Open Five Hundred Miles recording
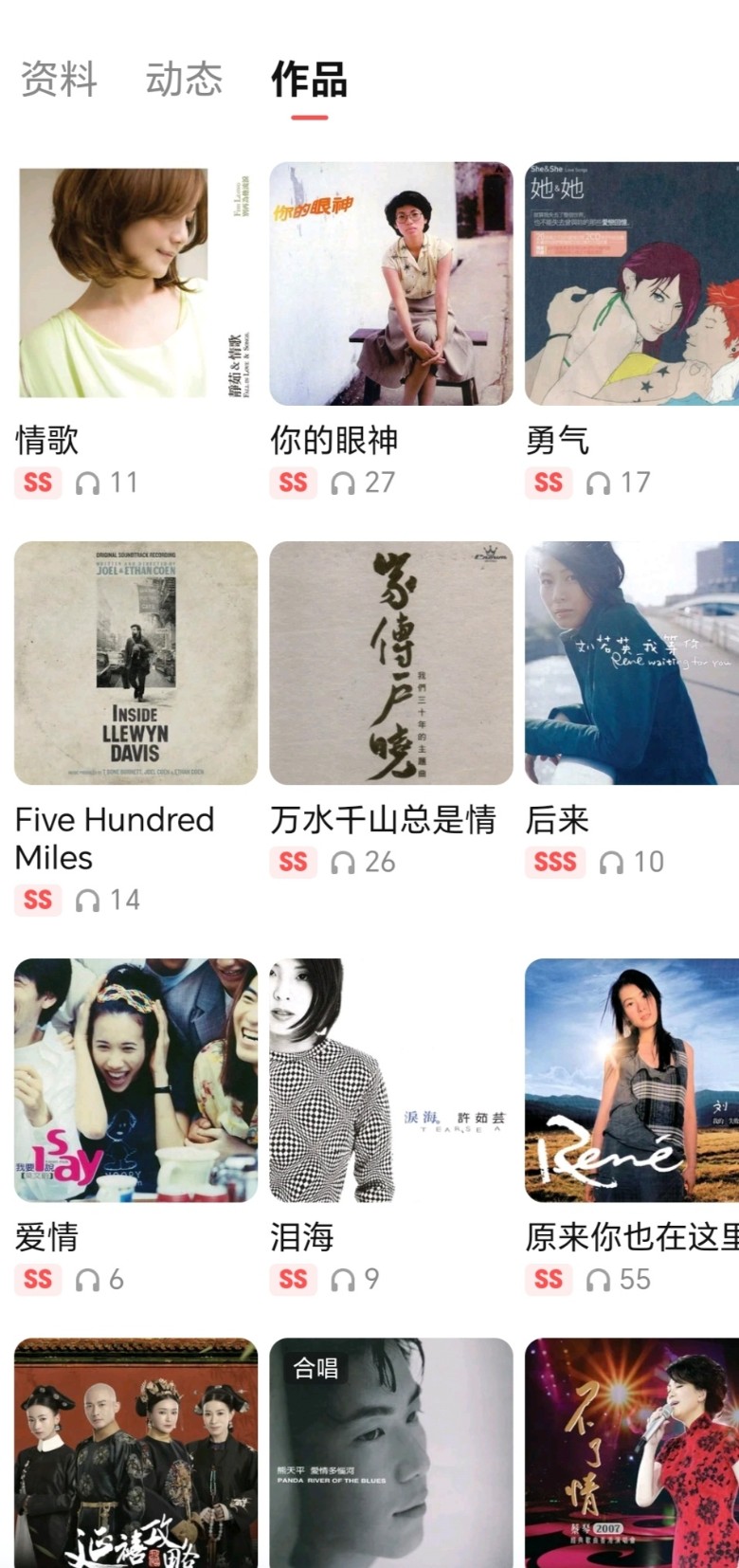The height and width of the screenshot is (1568, 739). coord(135,663)
